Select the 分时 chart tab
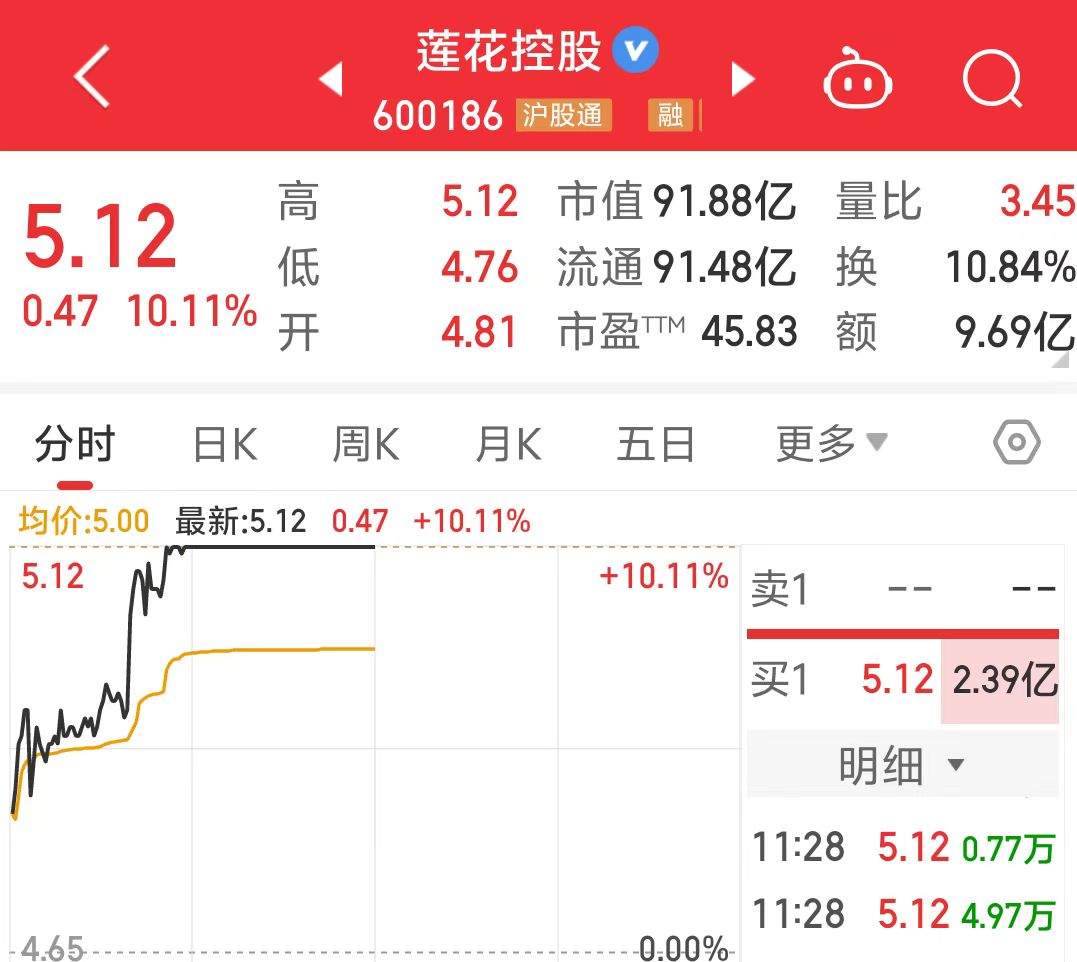Image resolution: width=1077 pixels, height=962 pixels. point(75,445)
